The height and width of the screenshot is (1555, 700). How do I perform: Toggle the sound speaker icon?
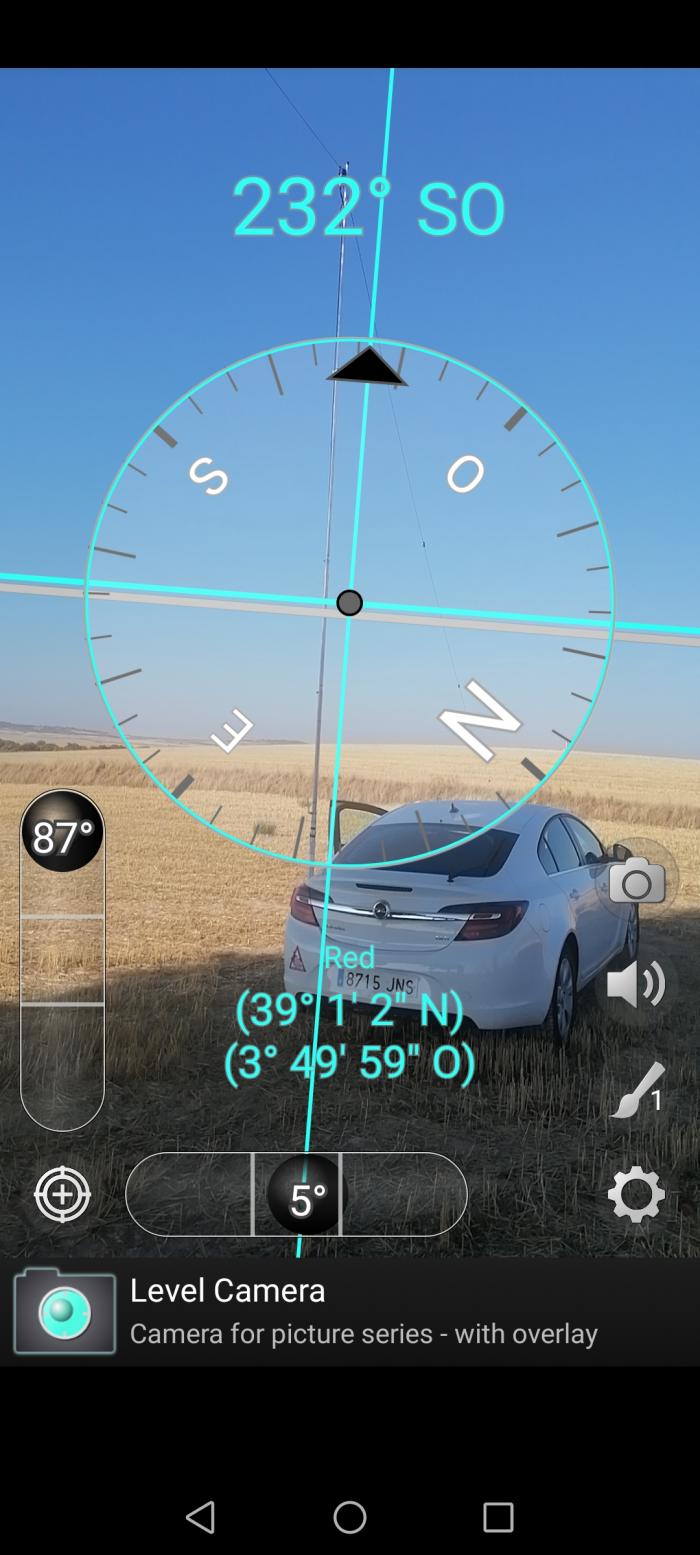(636, 984)
